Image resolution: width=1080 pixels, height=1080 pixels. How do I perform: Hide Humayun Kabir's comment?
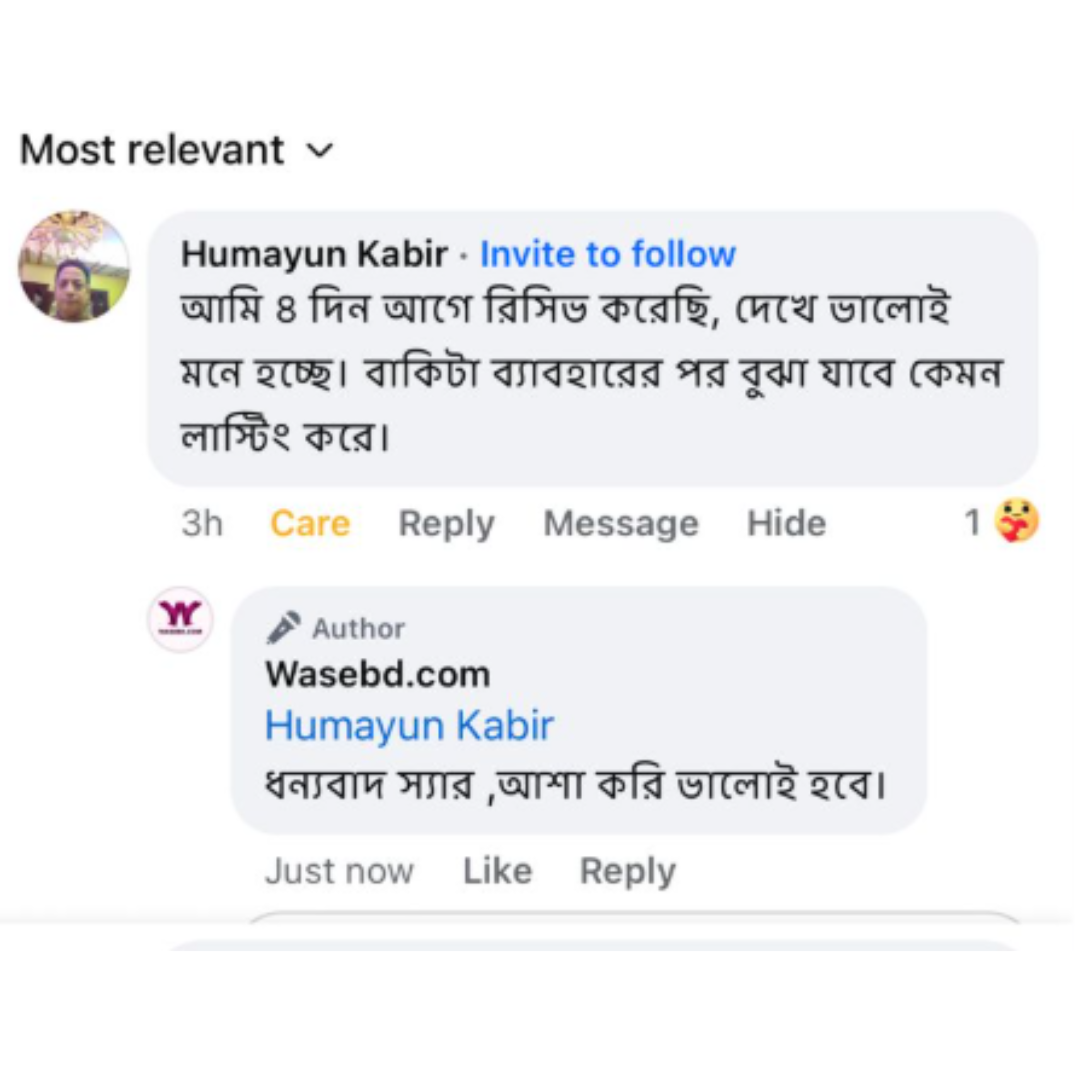point(786,523)
